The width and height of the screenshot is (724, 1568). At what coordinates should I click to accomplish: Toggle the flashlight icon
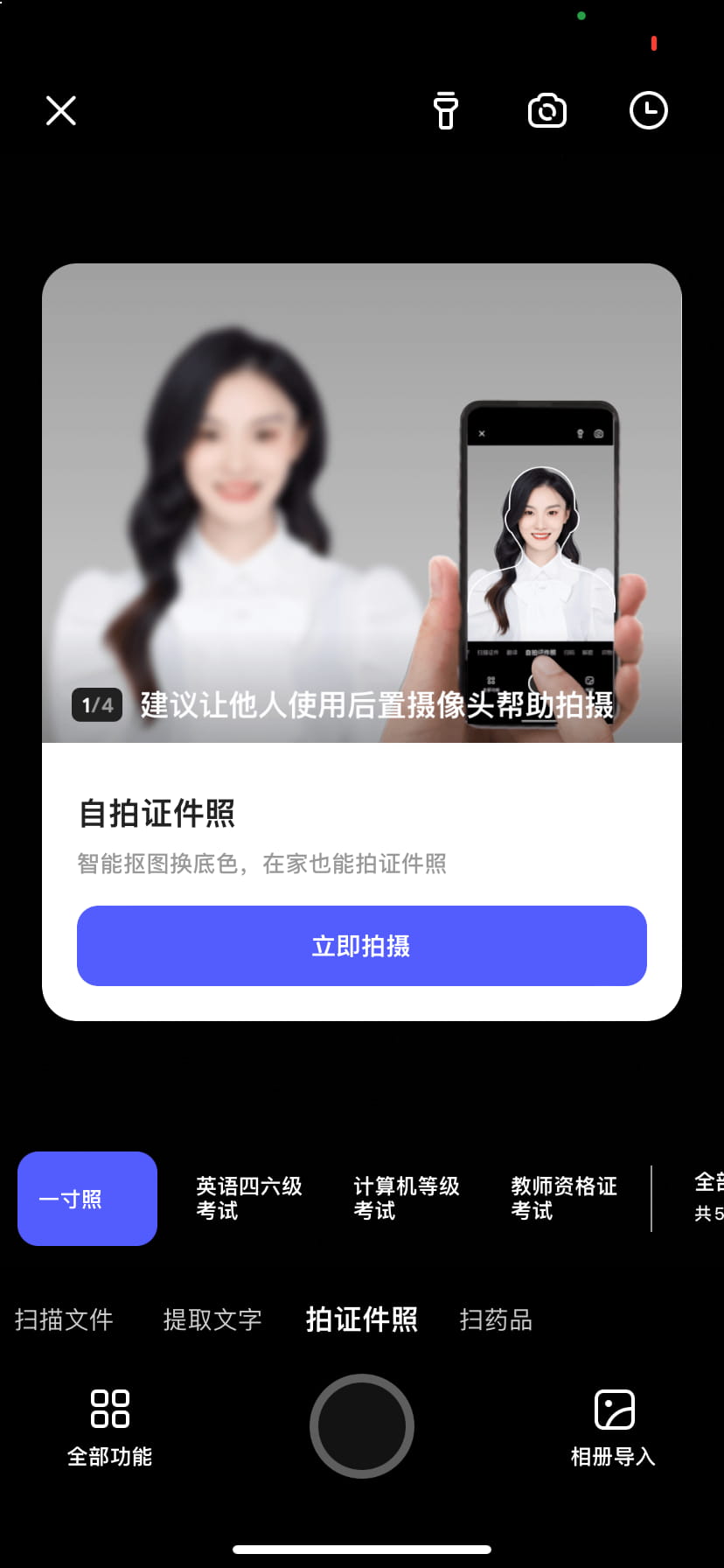click(446, 111)
